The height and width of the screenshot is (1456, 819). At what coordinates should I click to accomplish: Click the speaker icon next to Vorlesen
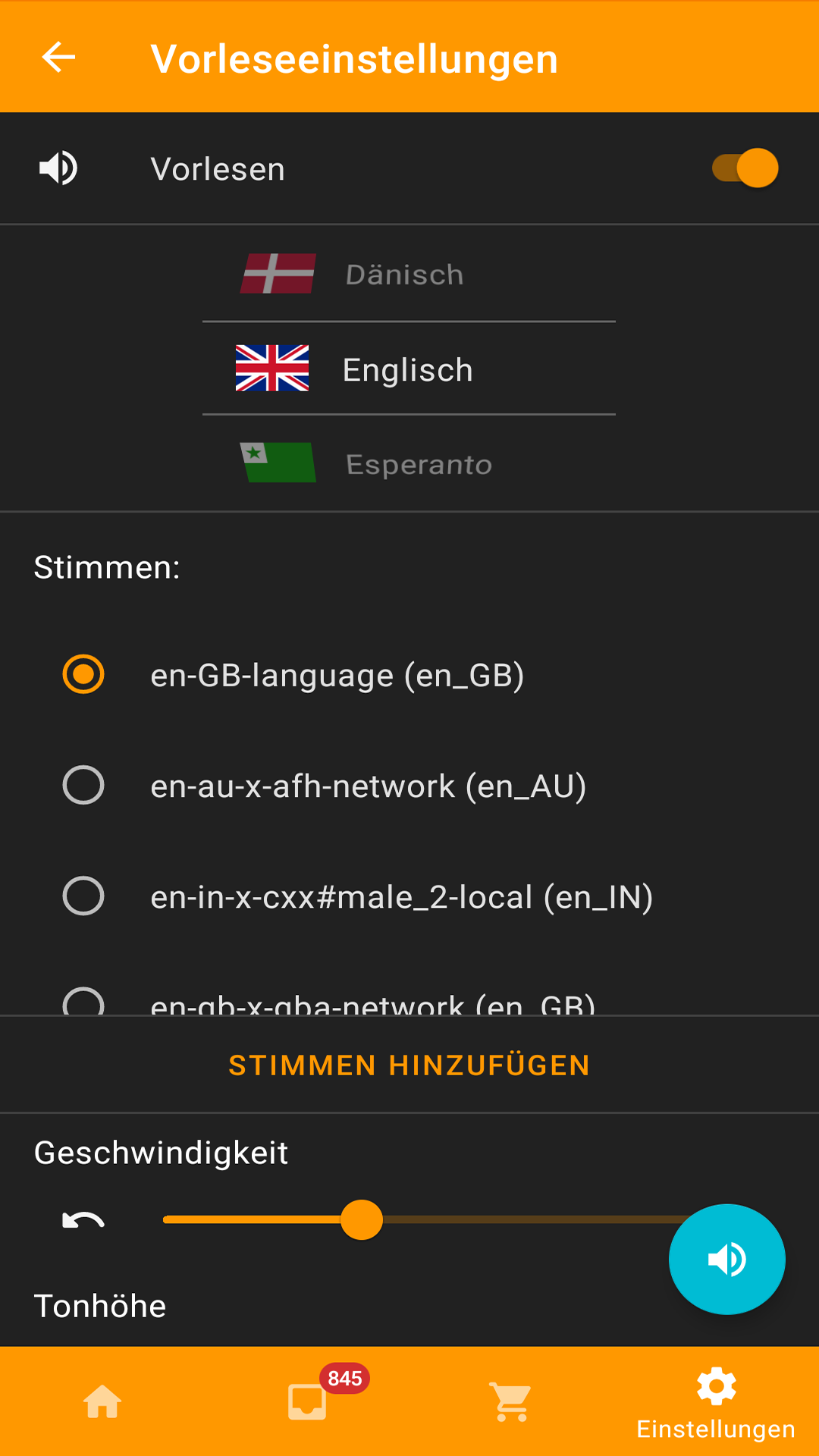pos(58,168)
